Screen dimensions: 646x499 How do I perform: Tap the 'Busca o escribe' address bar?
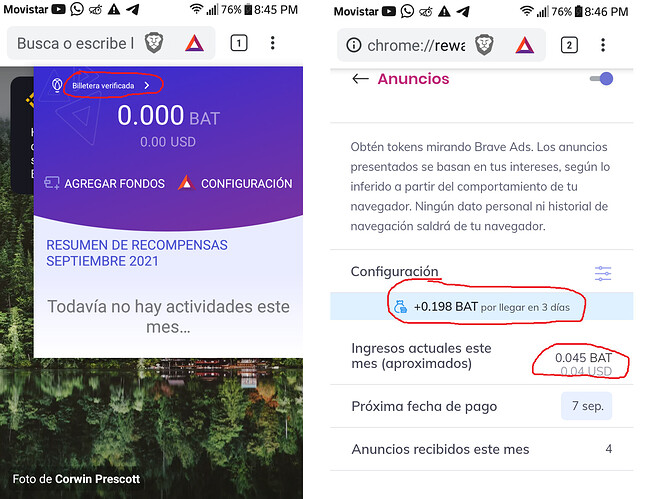75,43
